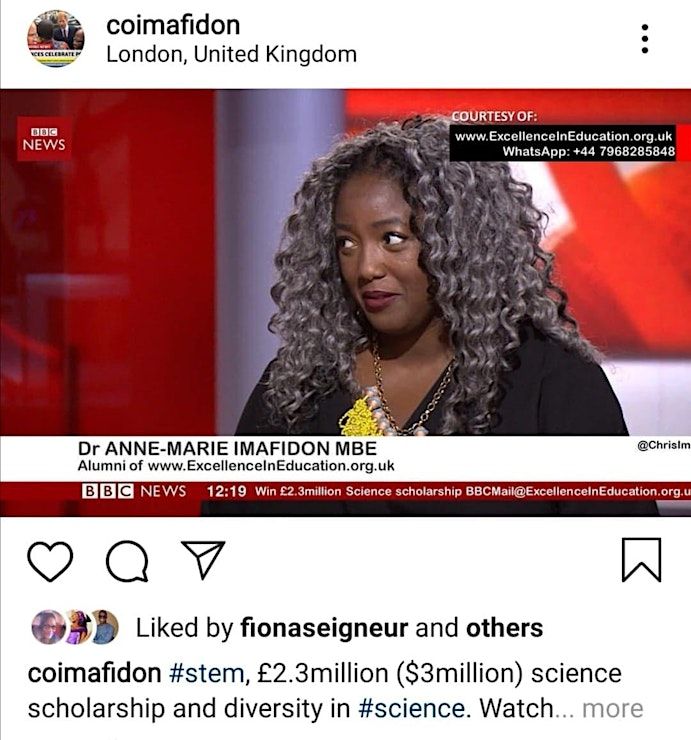The width and height of the screenshot is (691, 740).
Task: Open comments with the speech bubble icon
Action: click(126, 560)
